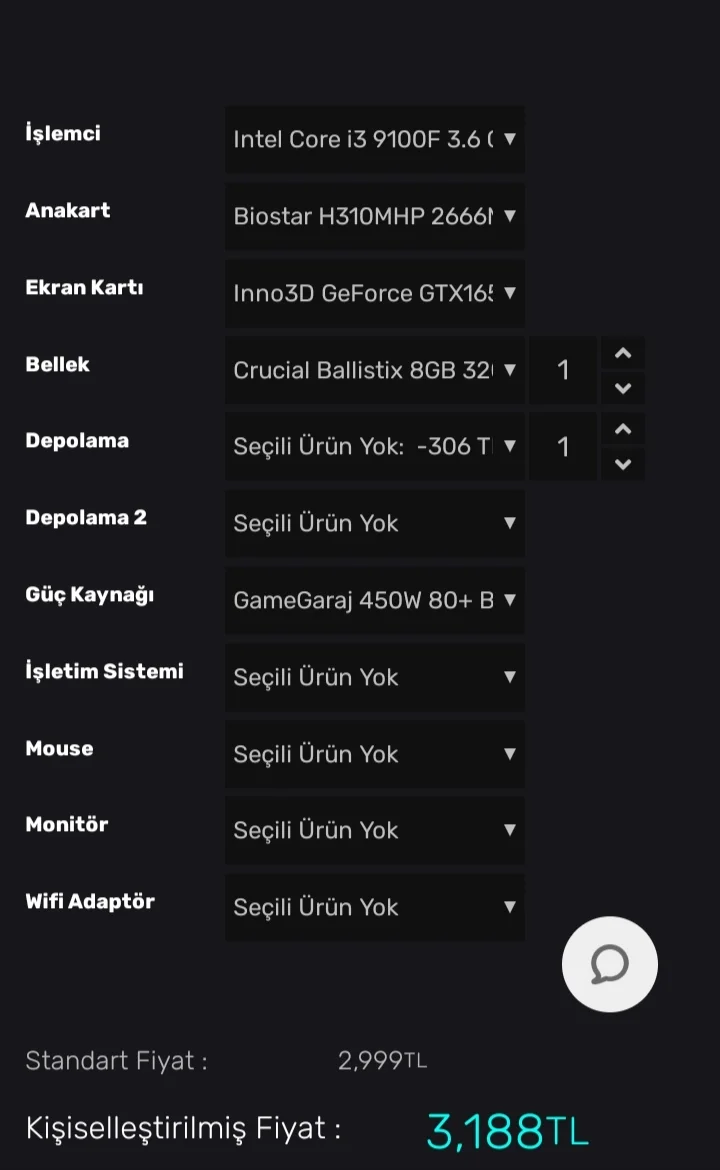Increase the Bellek quantity by one

(x=623, y=353)
